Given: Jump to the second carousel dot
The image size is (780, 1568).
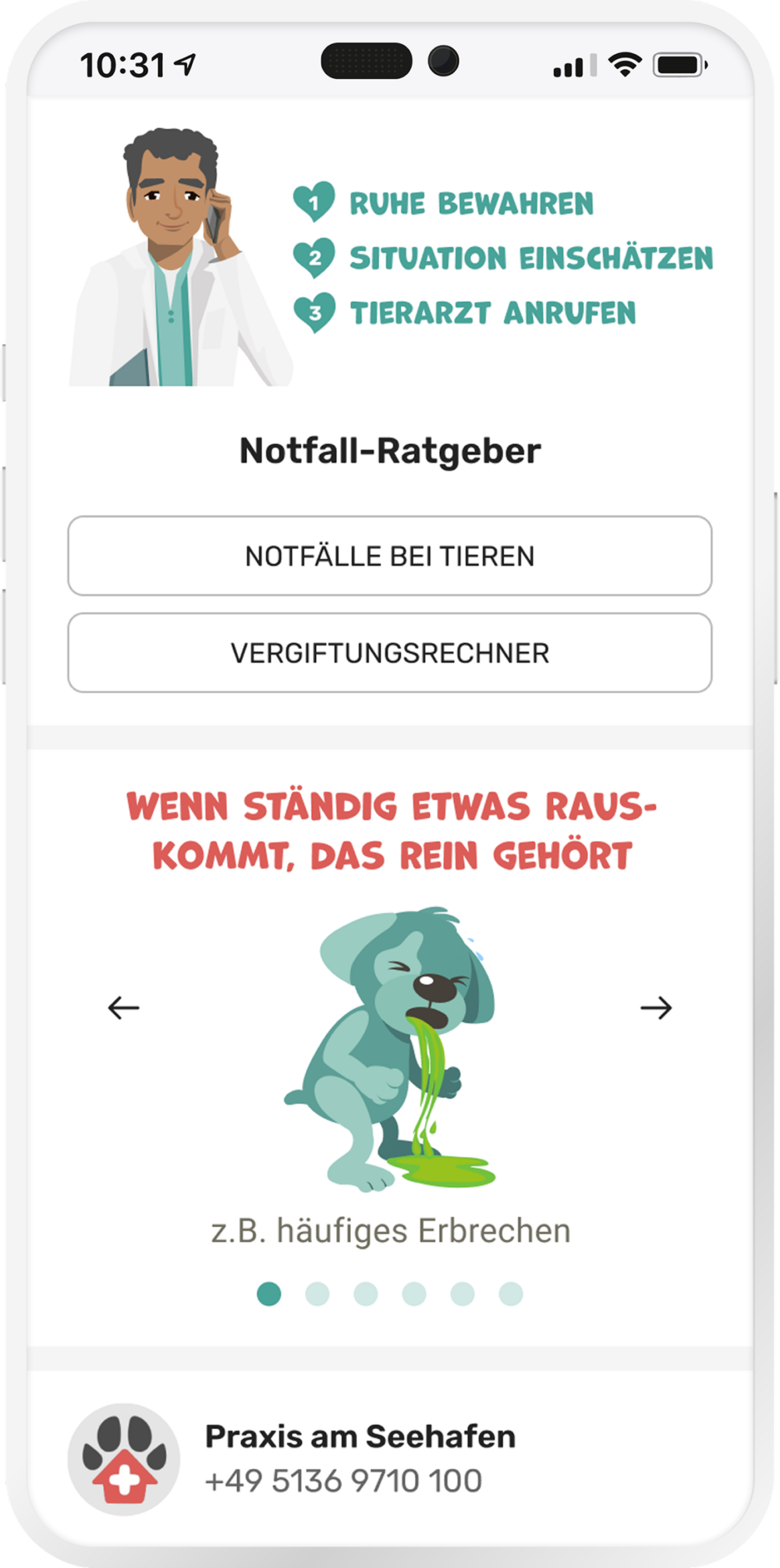Looking at the screenshot, I should click(x=317, y=1293).
